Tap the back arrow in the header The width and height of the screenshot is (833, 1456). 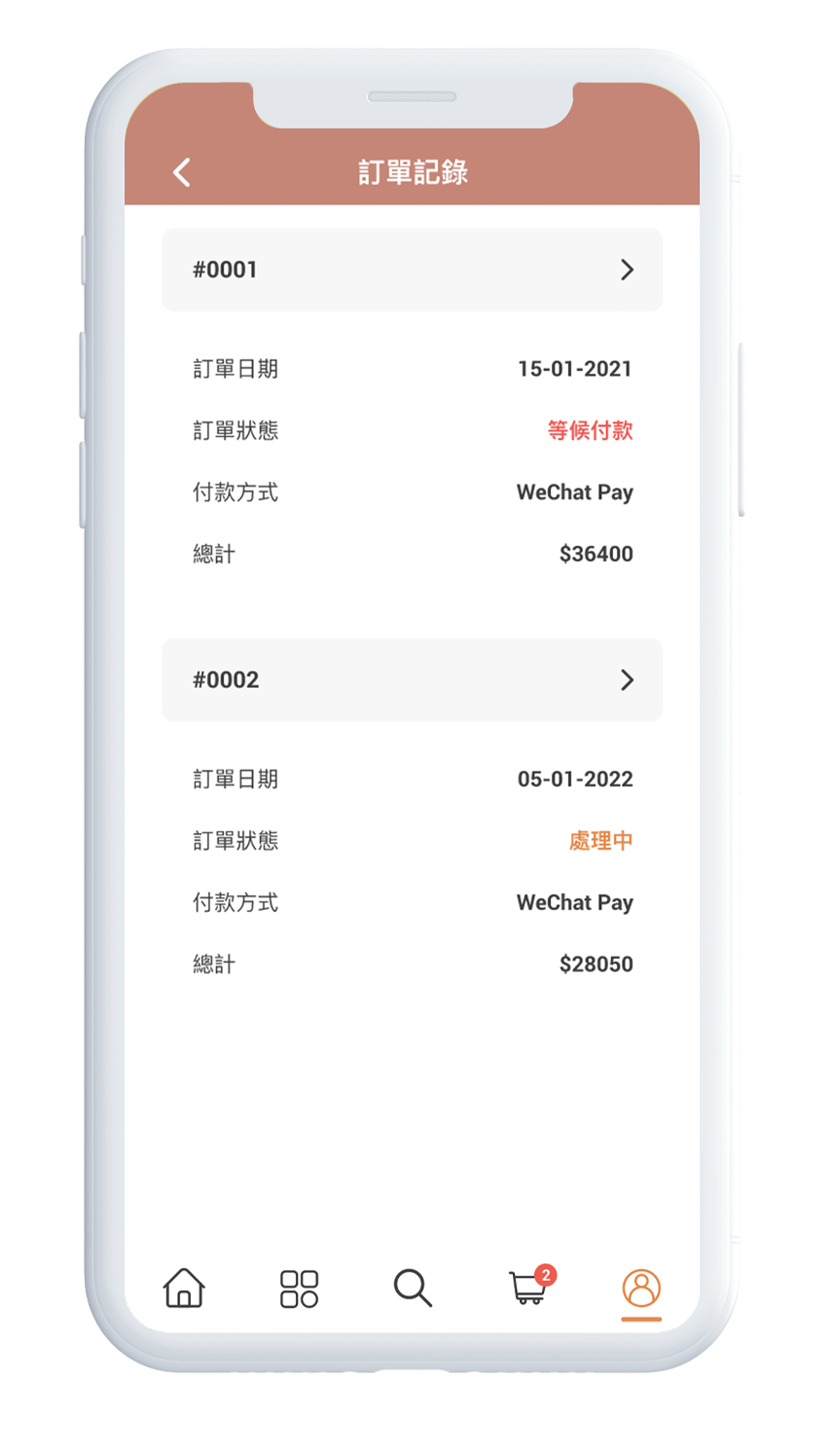(180, 171)
